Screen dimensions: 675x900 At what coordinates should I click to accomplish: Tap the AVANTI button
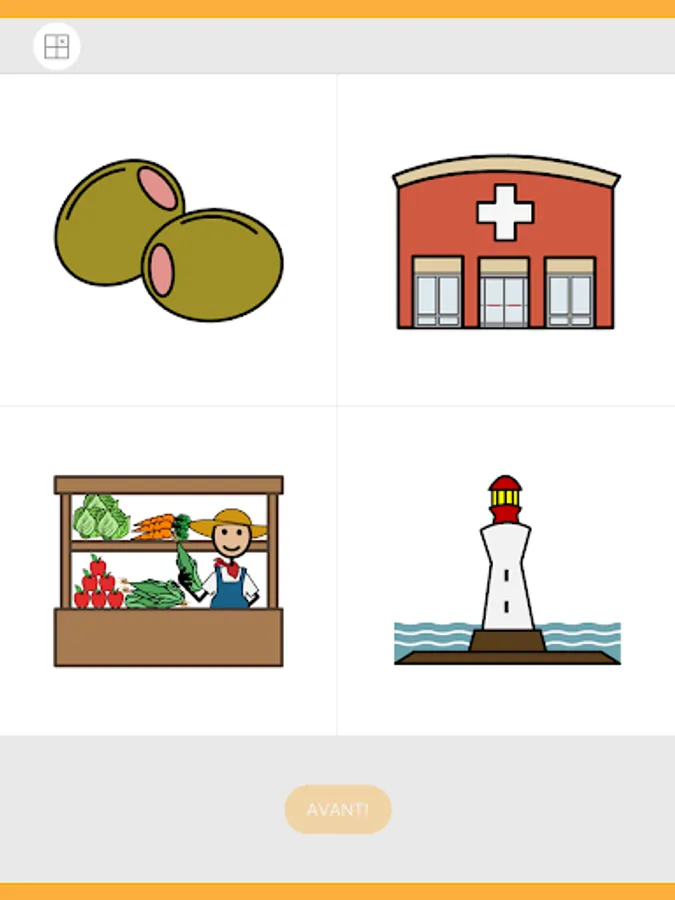pos(338,809)
